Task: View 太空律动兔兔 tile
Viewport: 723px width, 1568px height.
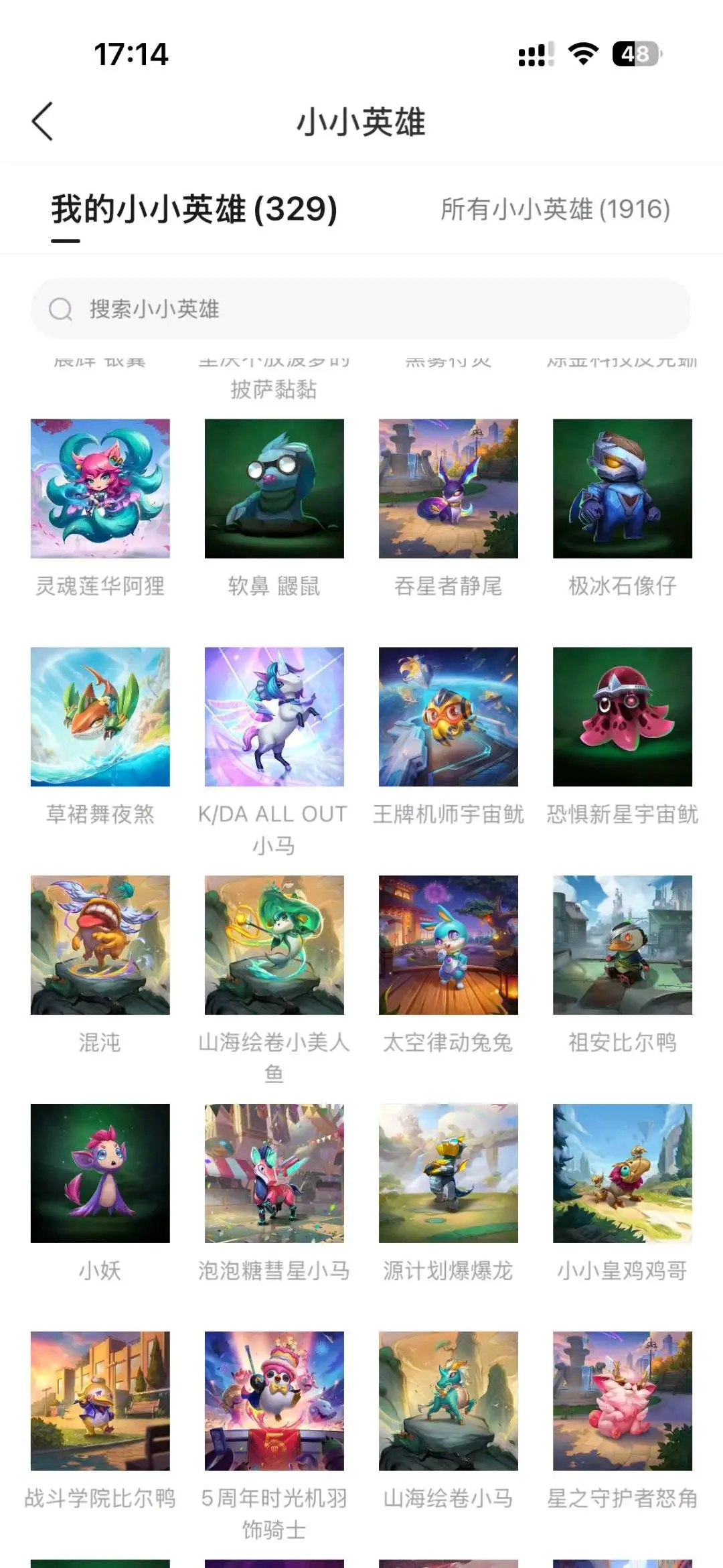Action: [x=449, y=945]
